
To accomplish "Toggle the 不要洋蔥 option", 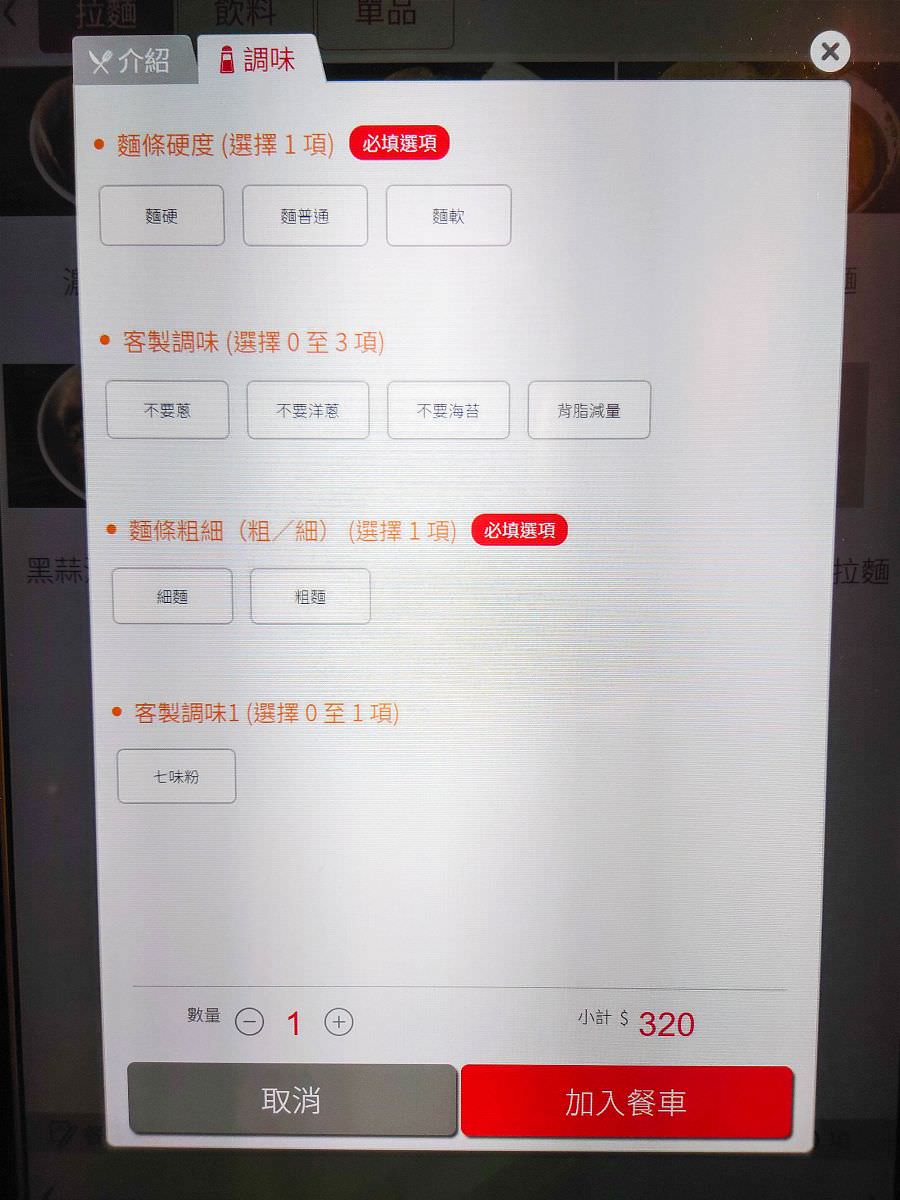I will tap(308, 410).
